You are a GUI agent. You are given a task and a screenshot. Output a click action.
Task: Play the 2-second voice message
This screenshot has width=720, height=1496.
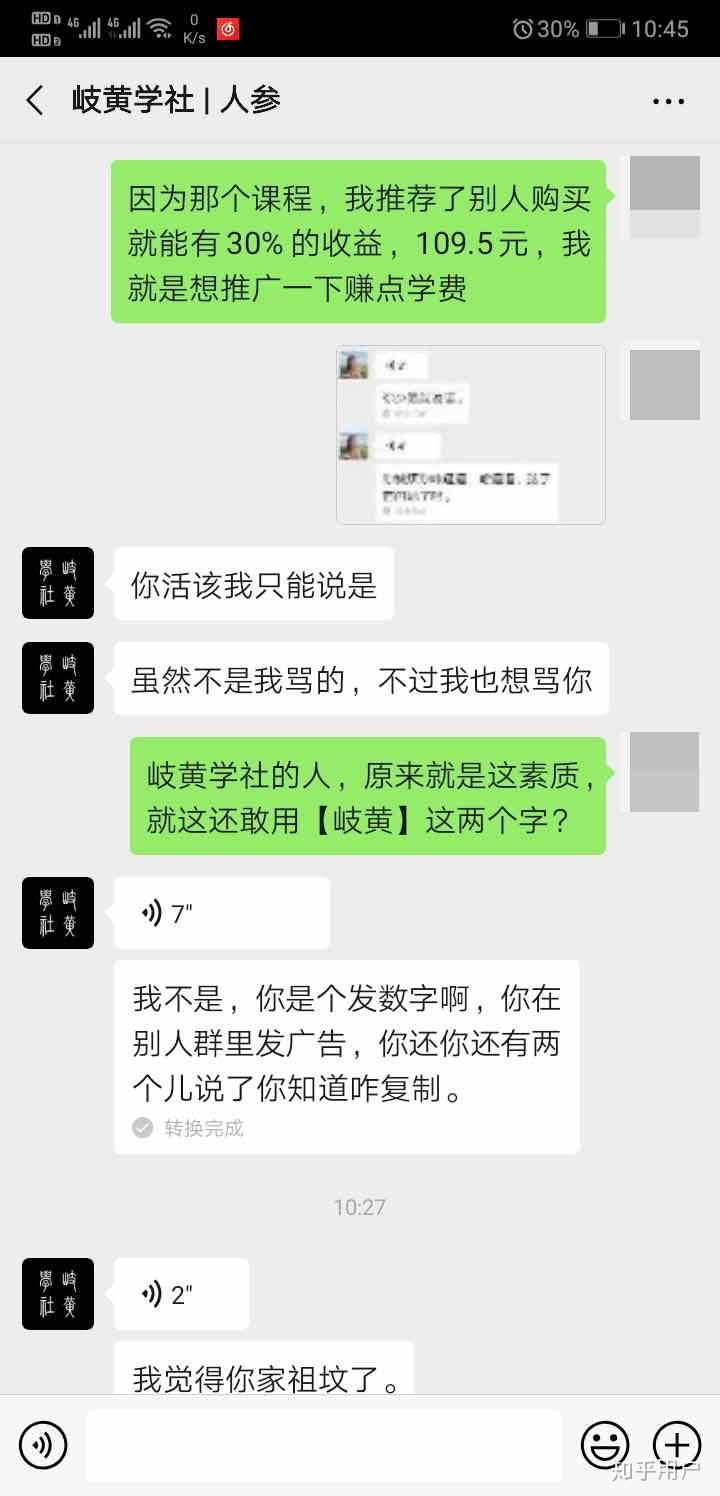(181, 1294)
